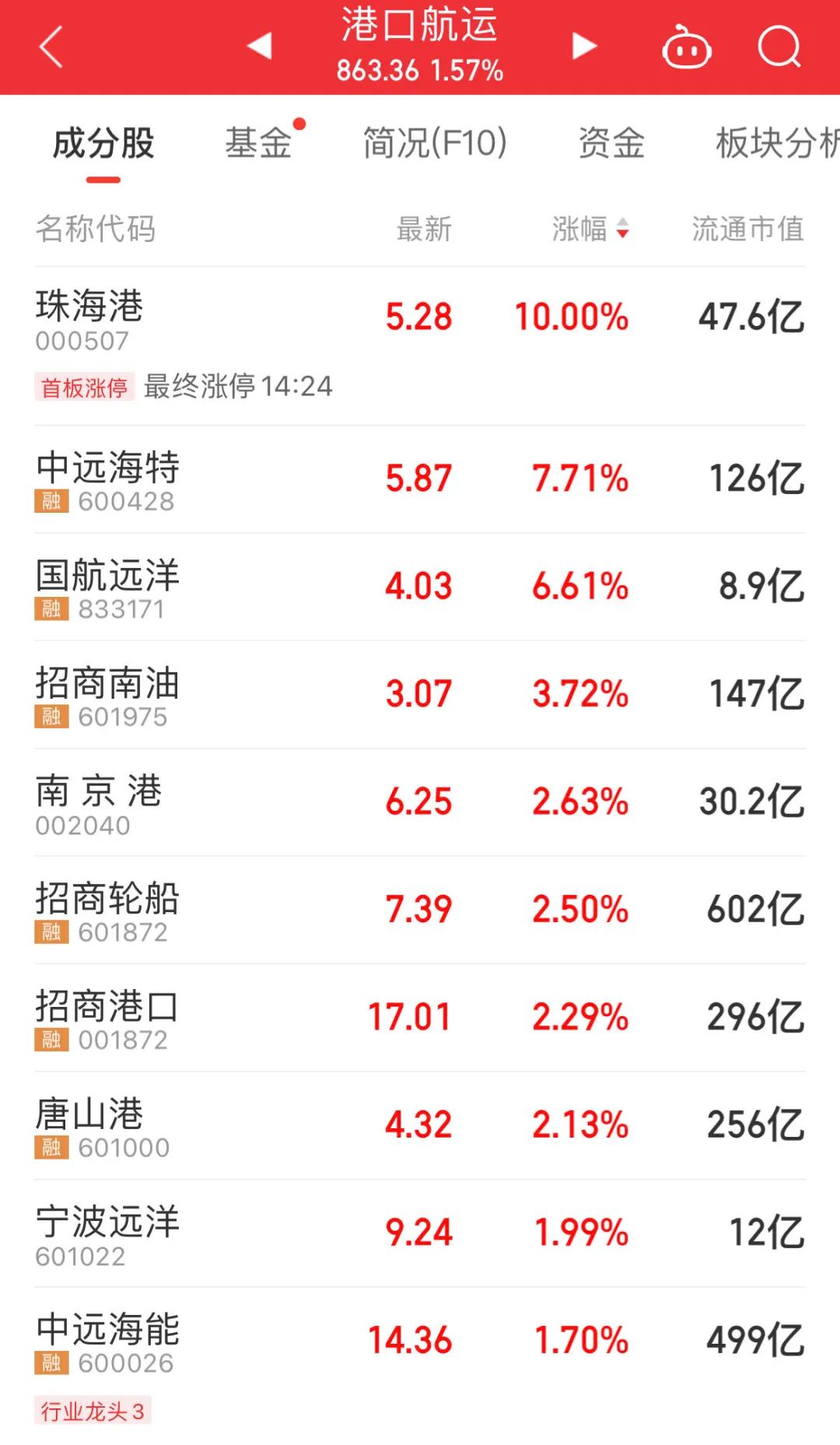
Task: Open search from the header
Action: click(779, 48)
